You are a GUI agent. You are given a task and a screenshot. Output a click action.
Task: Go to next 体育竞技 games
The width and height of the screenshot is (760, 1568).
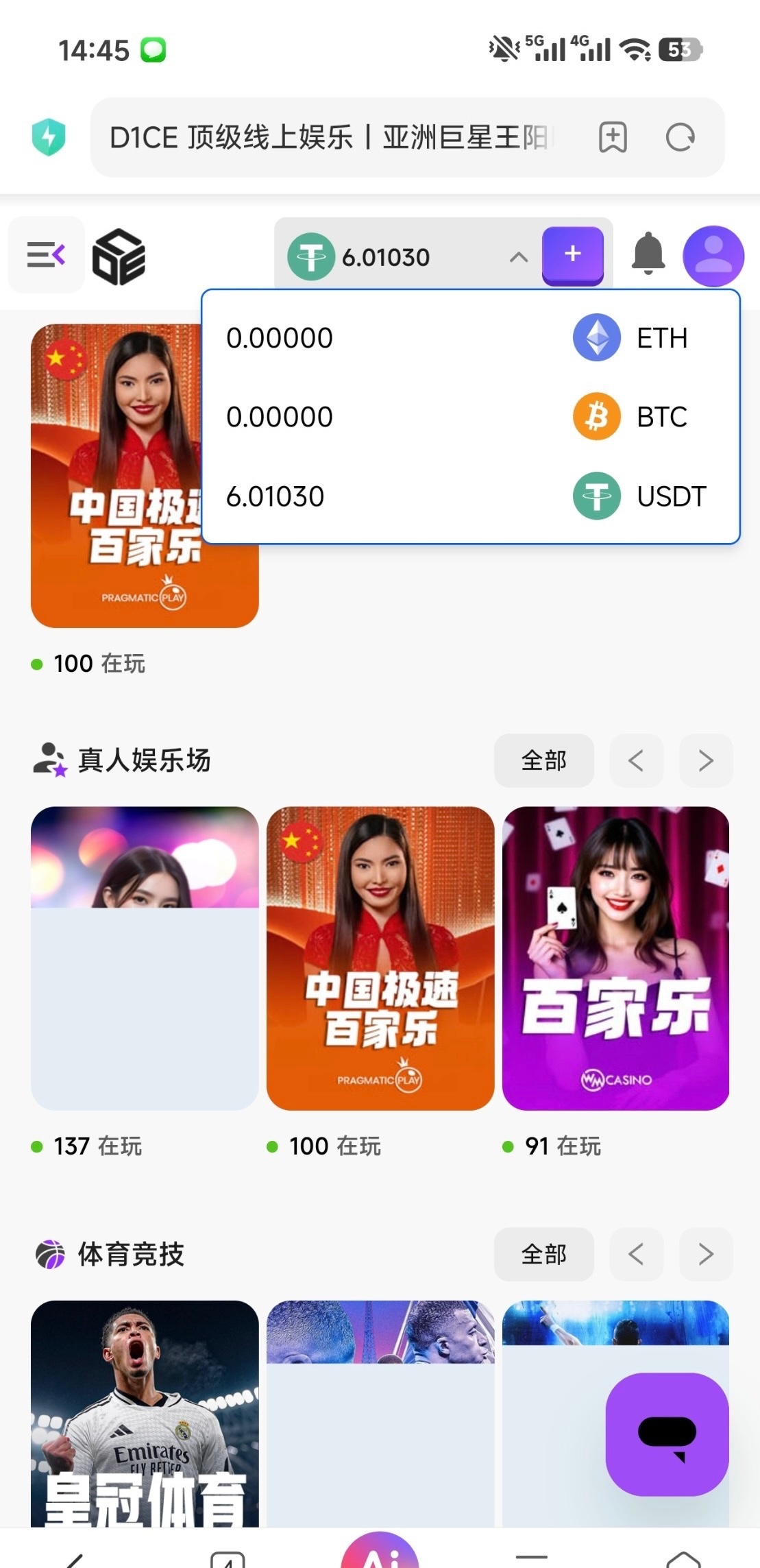(706, 1254)
